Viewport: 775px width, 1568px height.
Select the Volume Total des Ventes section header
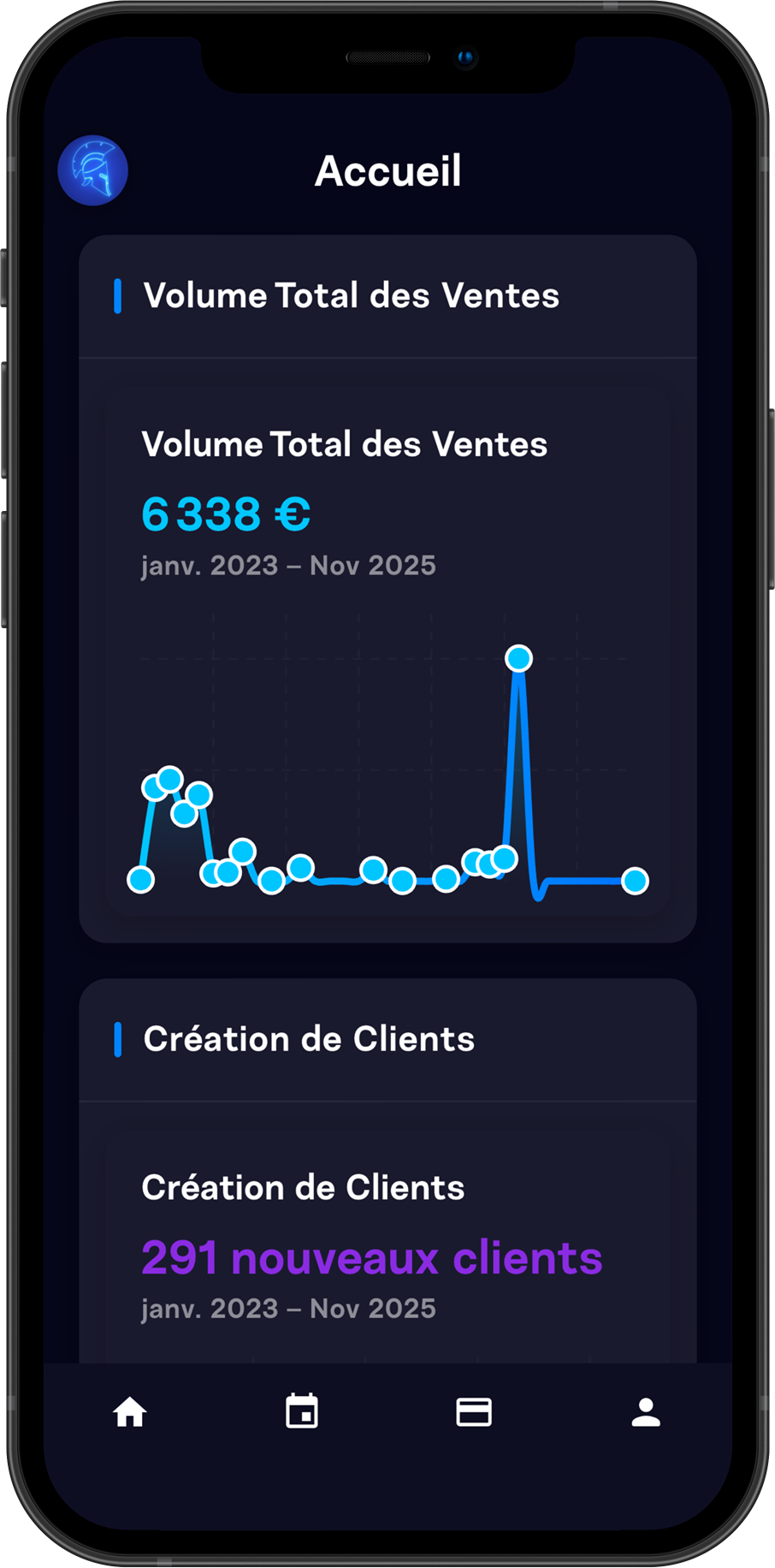pos(352,295)
